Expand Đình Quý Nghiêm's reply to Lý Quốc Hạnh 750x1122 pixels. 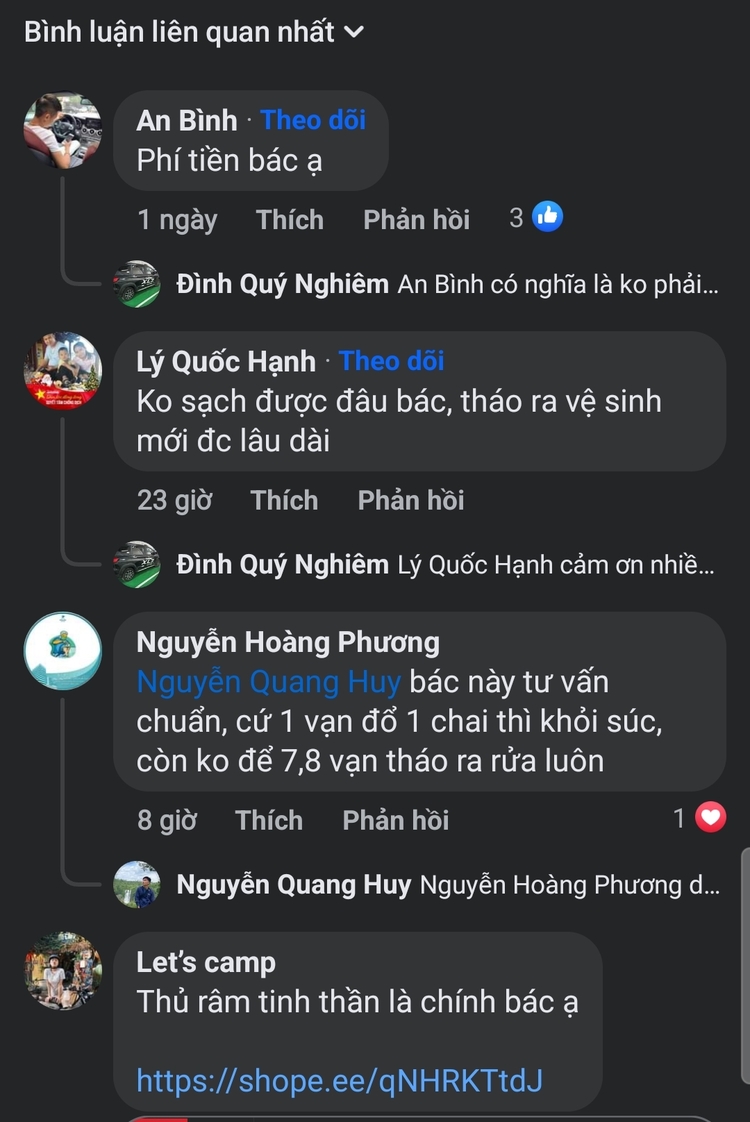click(x=446, y=565)
